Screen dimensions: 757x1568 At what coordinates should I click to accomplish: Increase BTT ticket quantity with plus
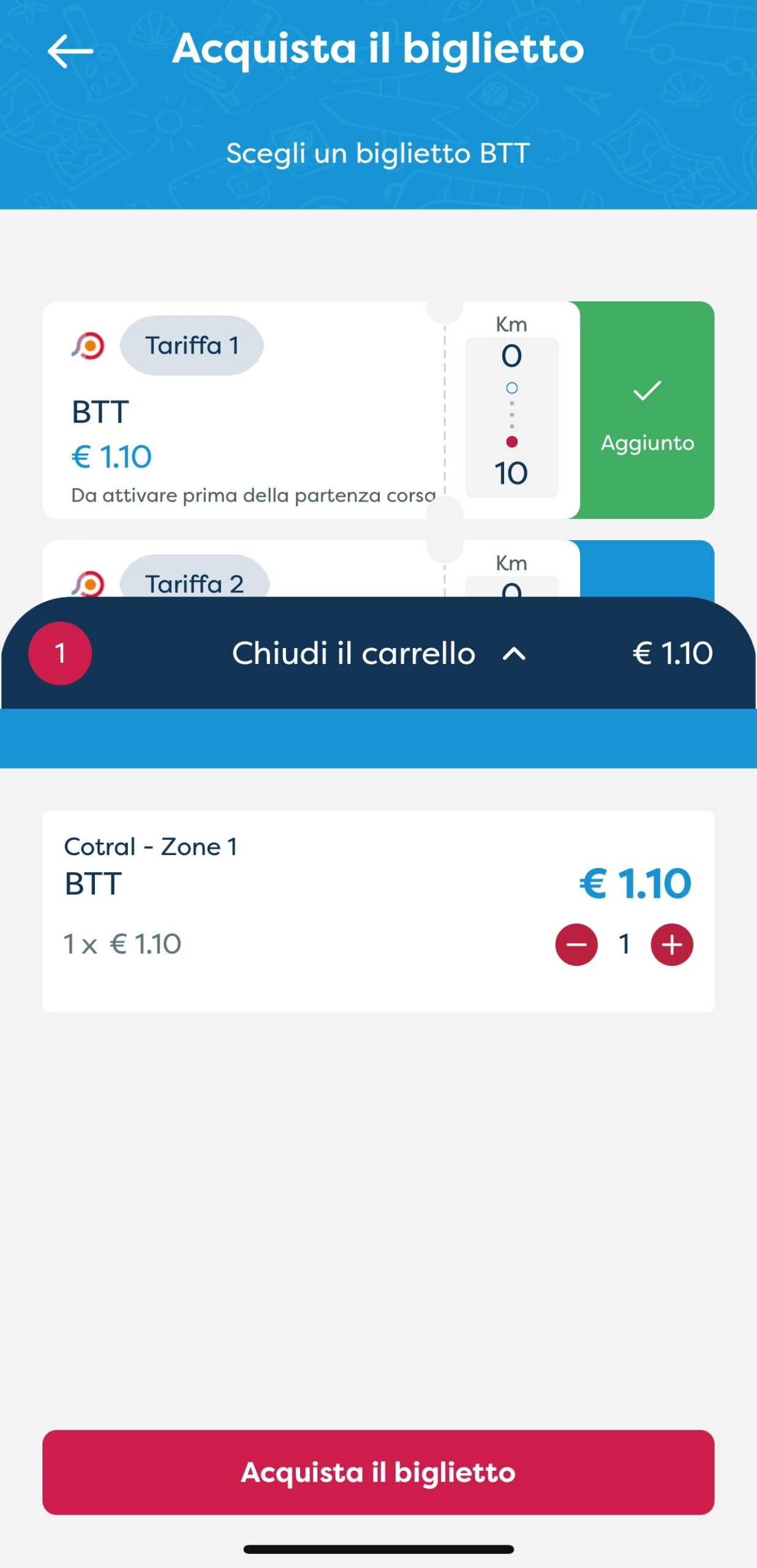[x=672, y=944]
